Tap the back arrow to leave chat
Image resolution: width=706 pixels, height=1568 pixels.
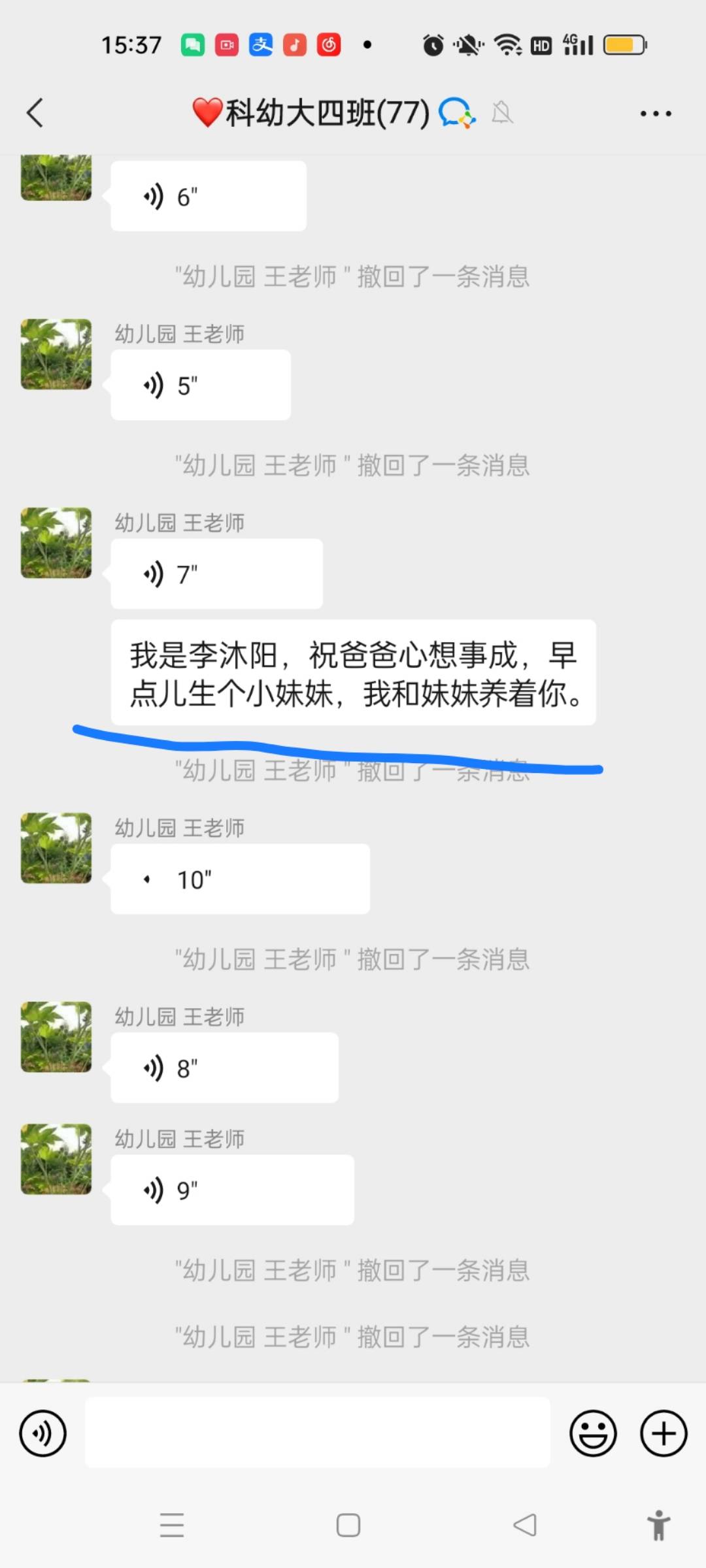(x=35, y=112)
